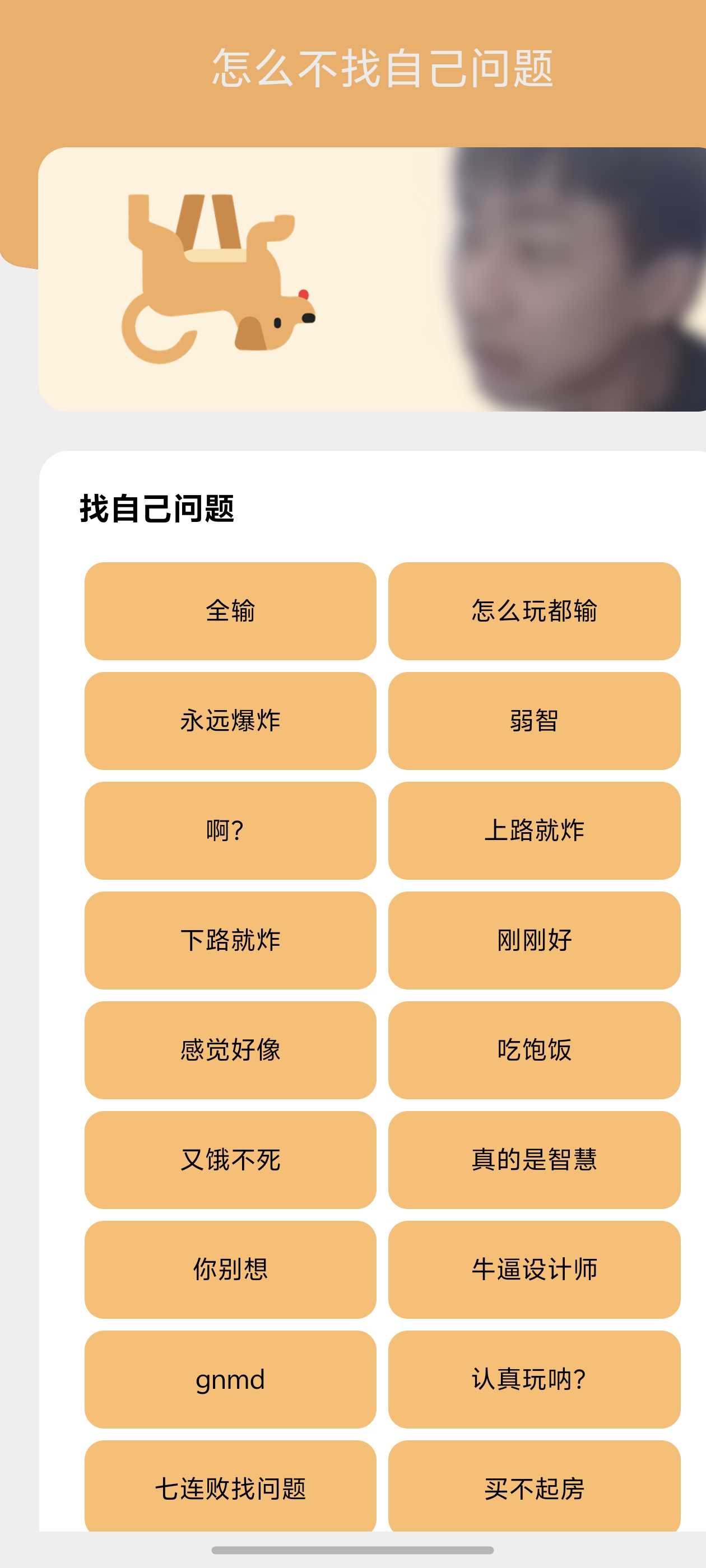Choose the 啊? button
Viewport: 706px width, 1568px height.
pyautogui.click(x=230, y=830)
